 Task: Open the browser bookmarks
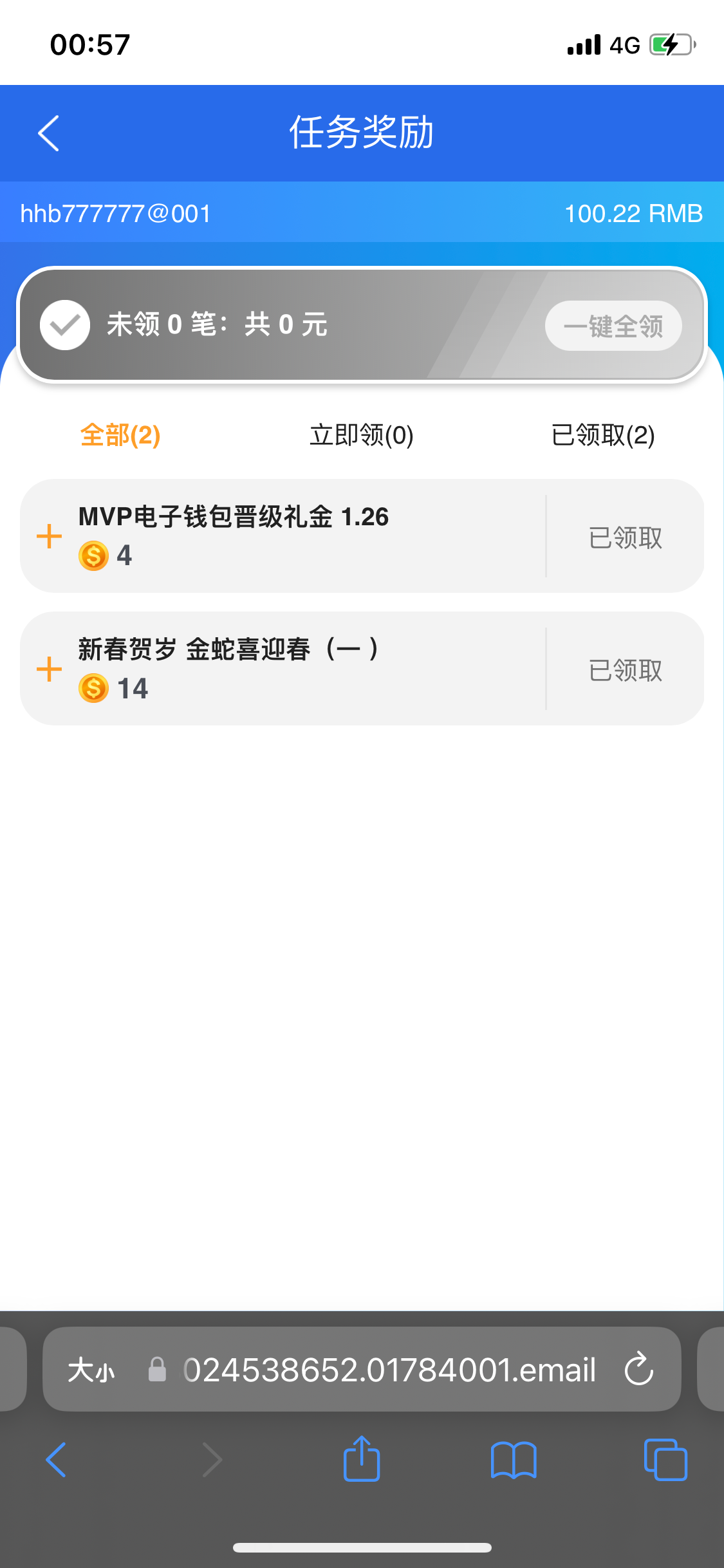coord(514,1460)
